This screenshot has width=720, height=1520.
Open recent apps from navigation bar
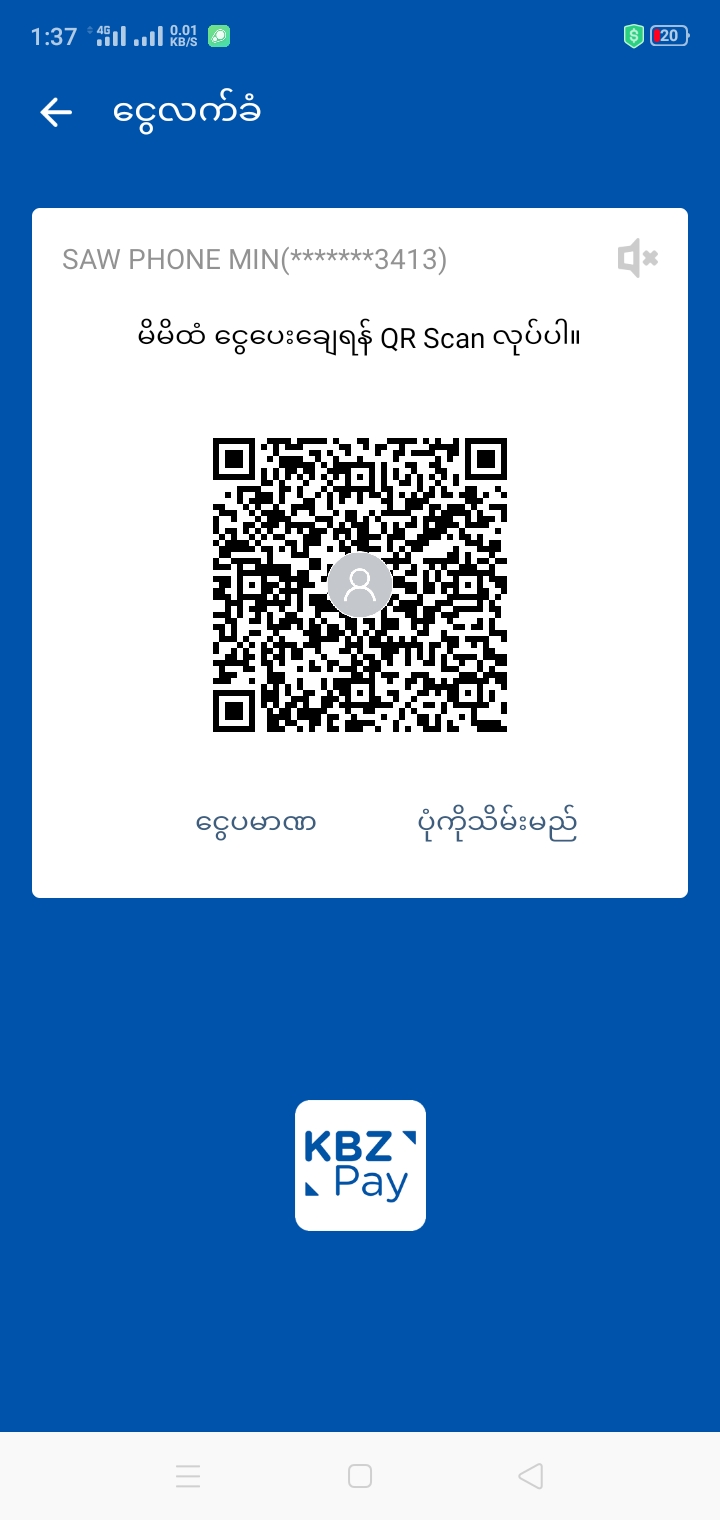coord(188,1476)
